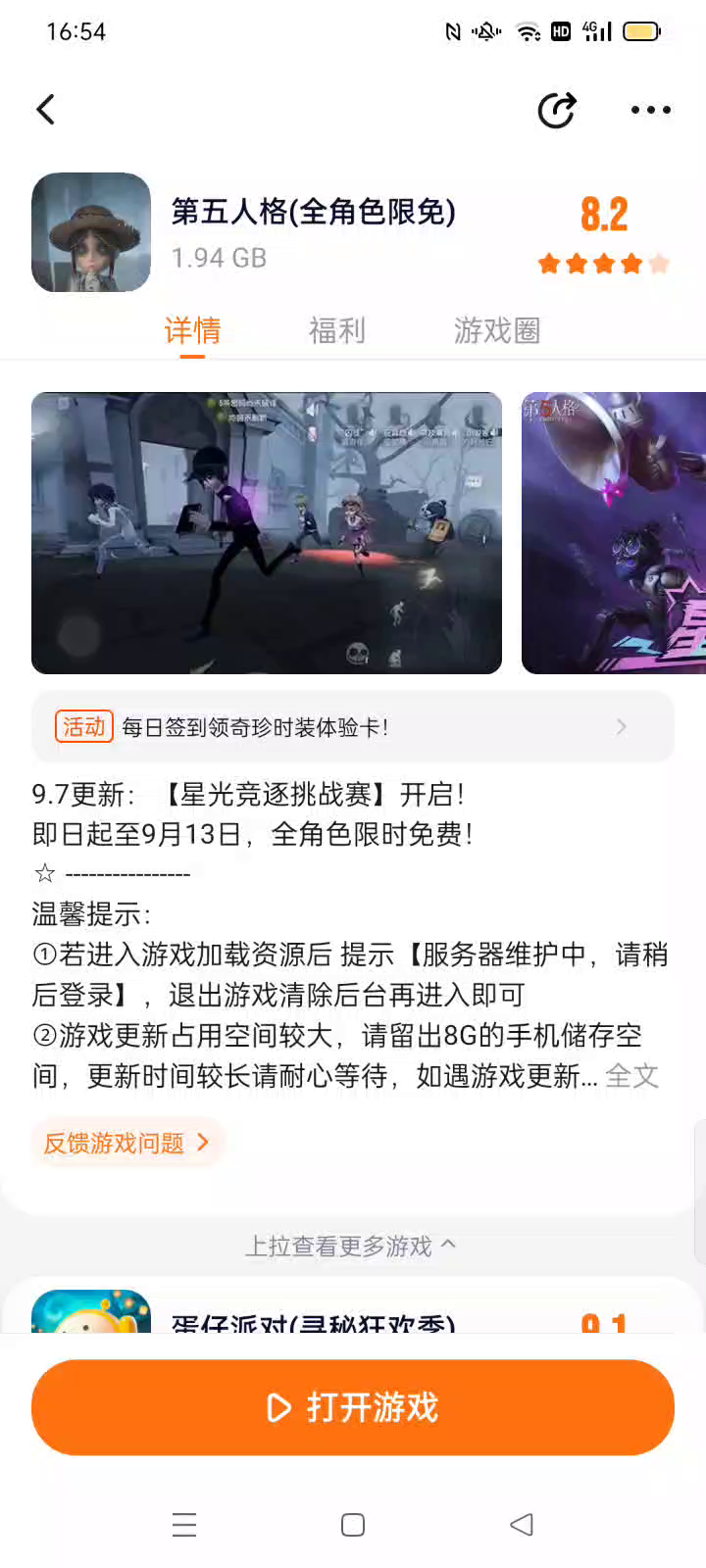706x1568 pixels.
Task: Open the first gameplay screenshot
Action: [267, 533]
